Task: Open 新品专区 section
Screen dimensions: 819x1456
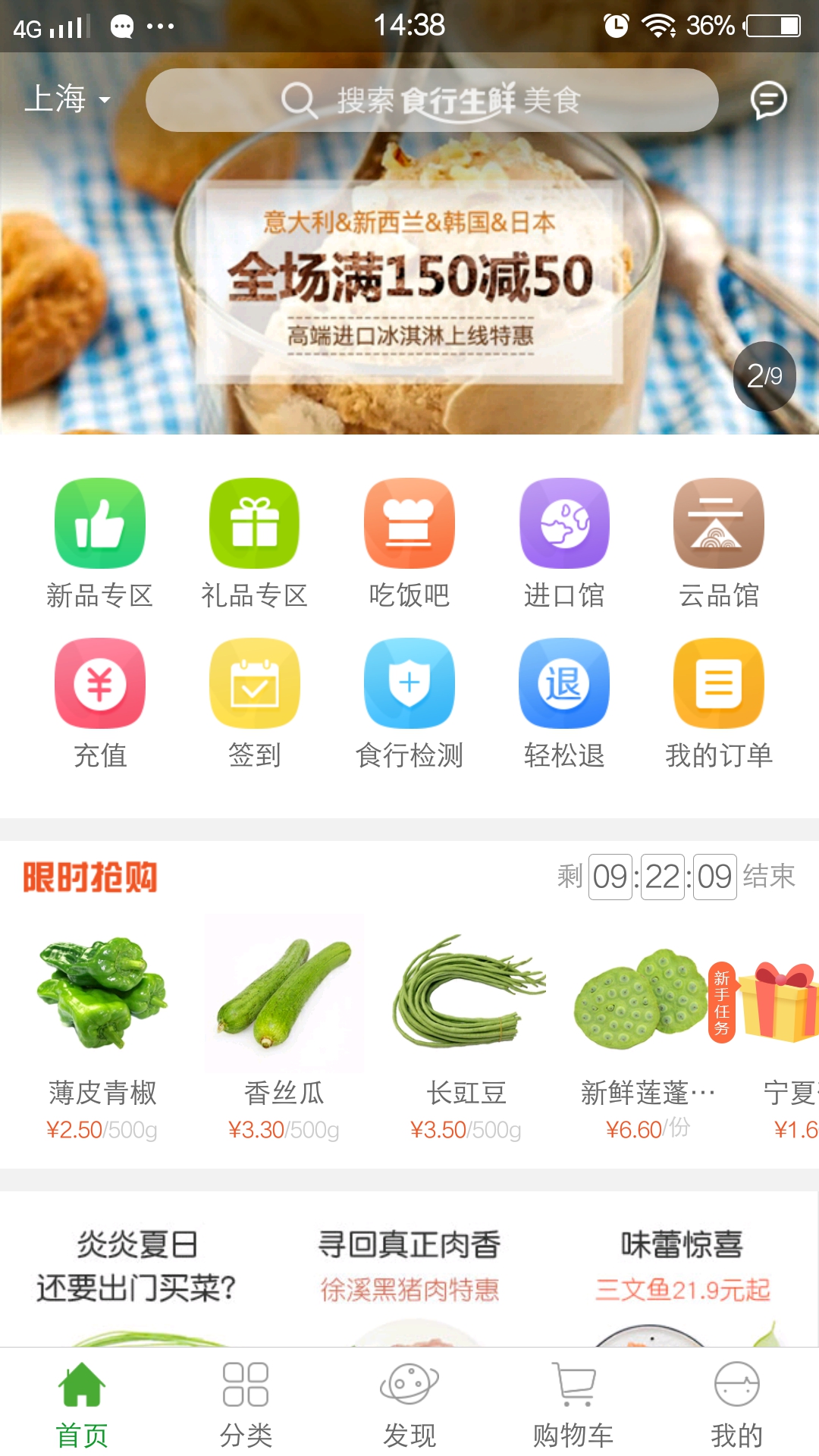Action: click(x=100, y=543)
